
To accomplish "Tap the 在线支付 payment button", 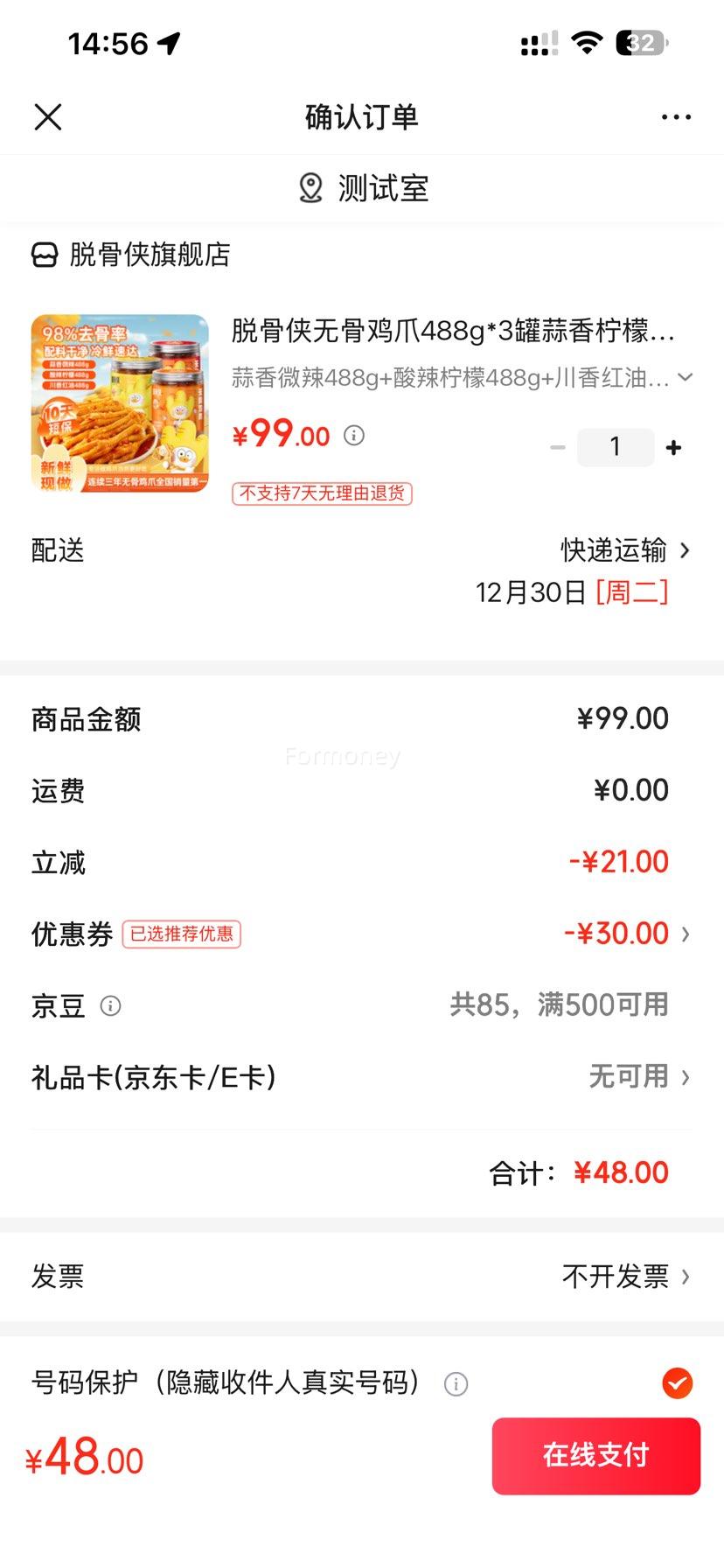I will click(x=596, y=1455).
